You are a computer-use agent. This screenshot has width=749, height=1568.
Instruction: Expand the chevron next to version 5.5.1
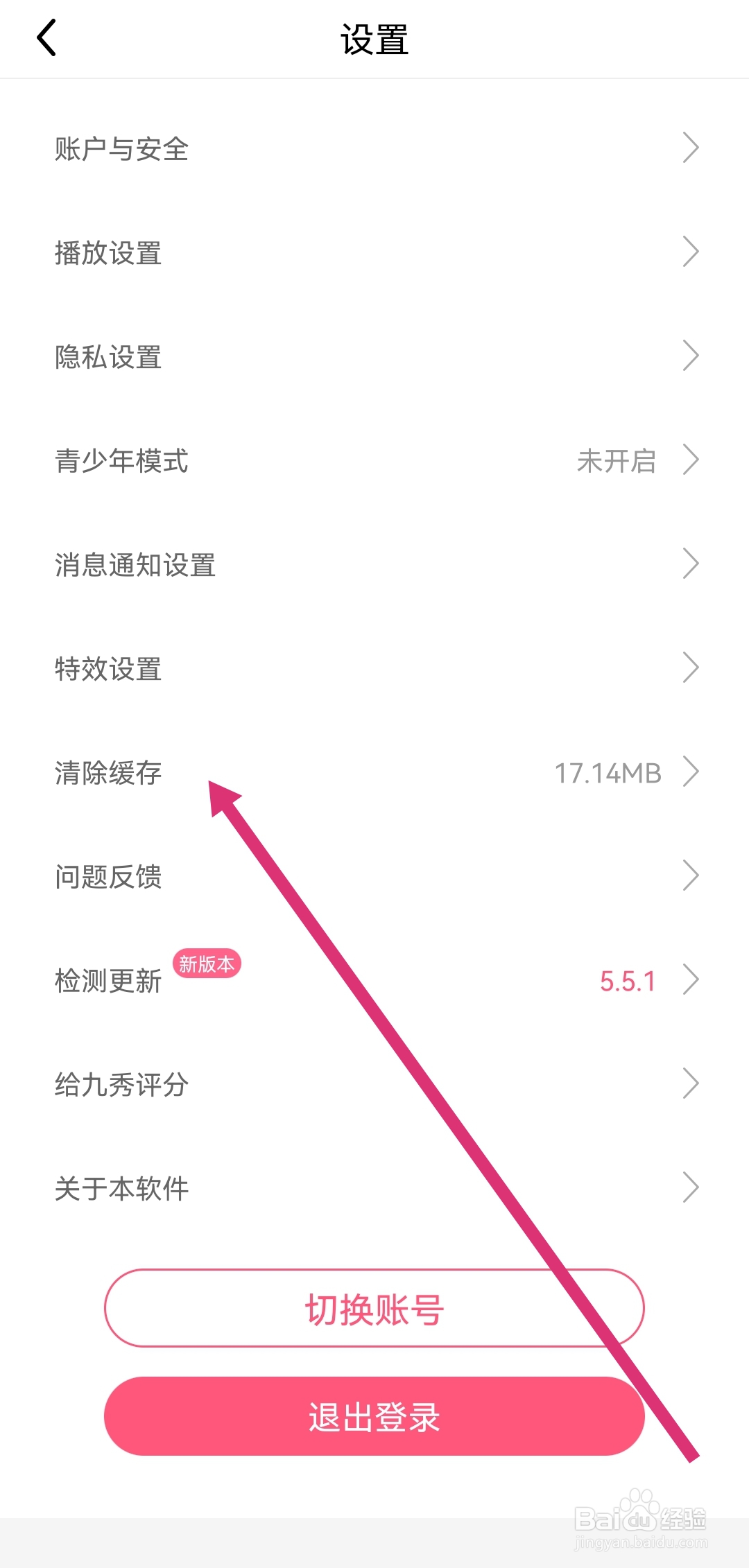tap(691, 979)
